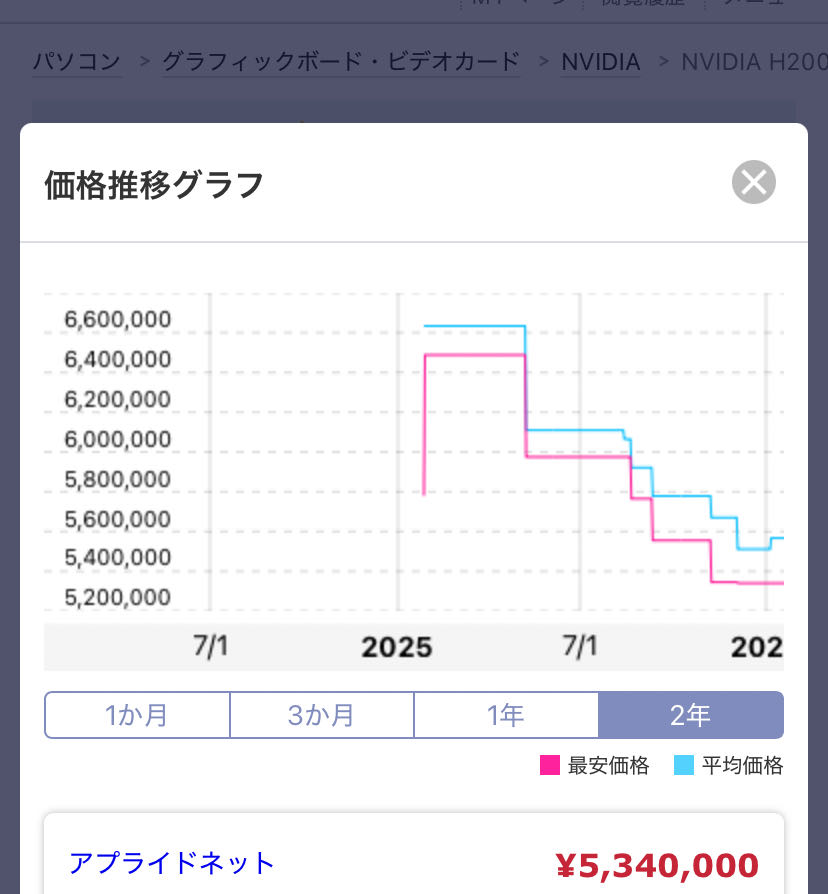Switch the graph to 1か月

pos(137,715)
